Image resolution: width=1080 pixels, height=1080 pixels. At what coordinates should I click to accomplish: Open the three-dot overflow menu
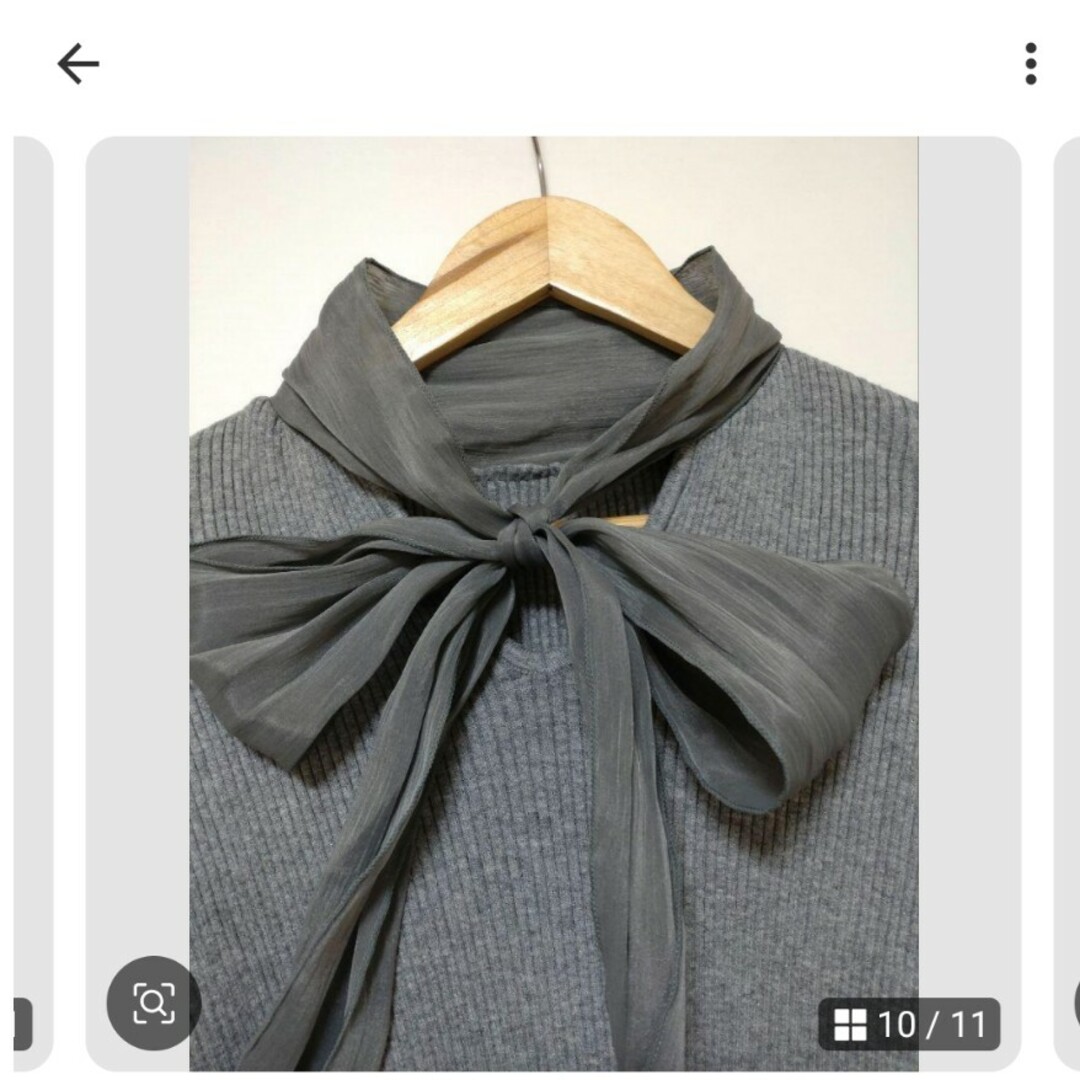click(1030, 65)
